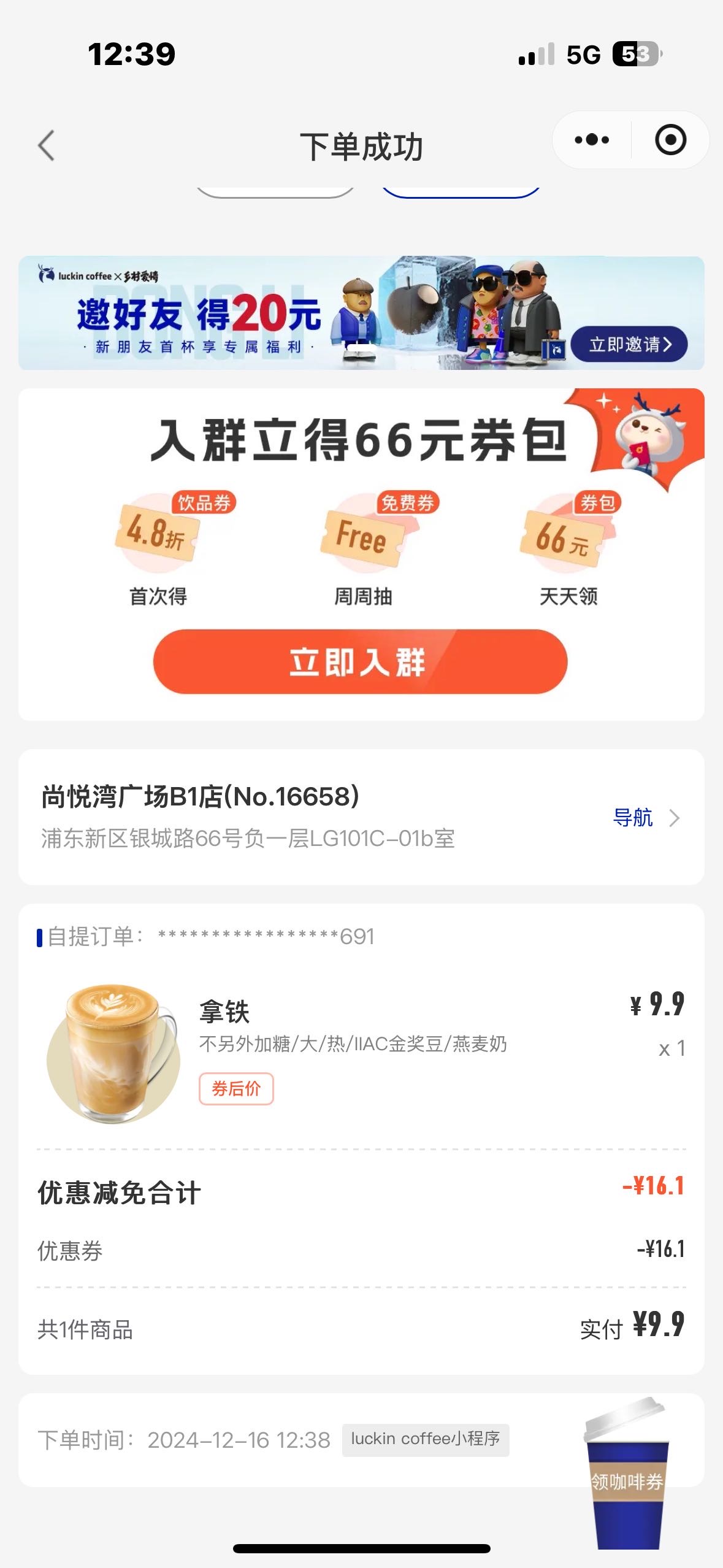Open the mini program more options menu
This screenshot has height=1568, width=723.
click(x=592, y=140)
